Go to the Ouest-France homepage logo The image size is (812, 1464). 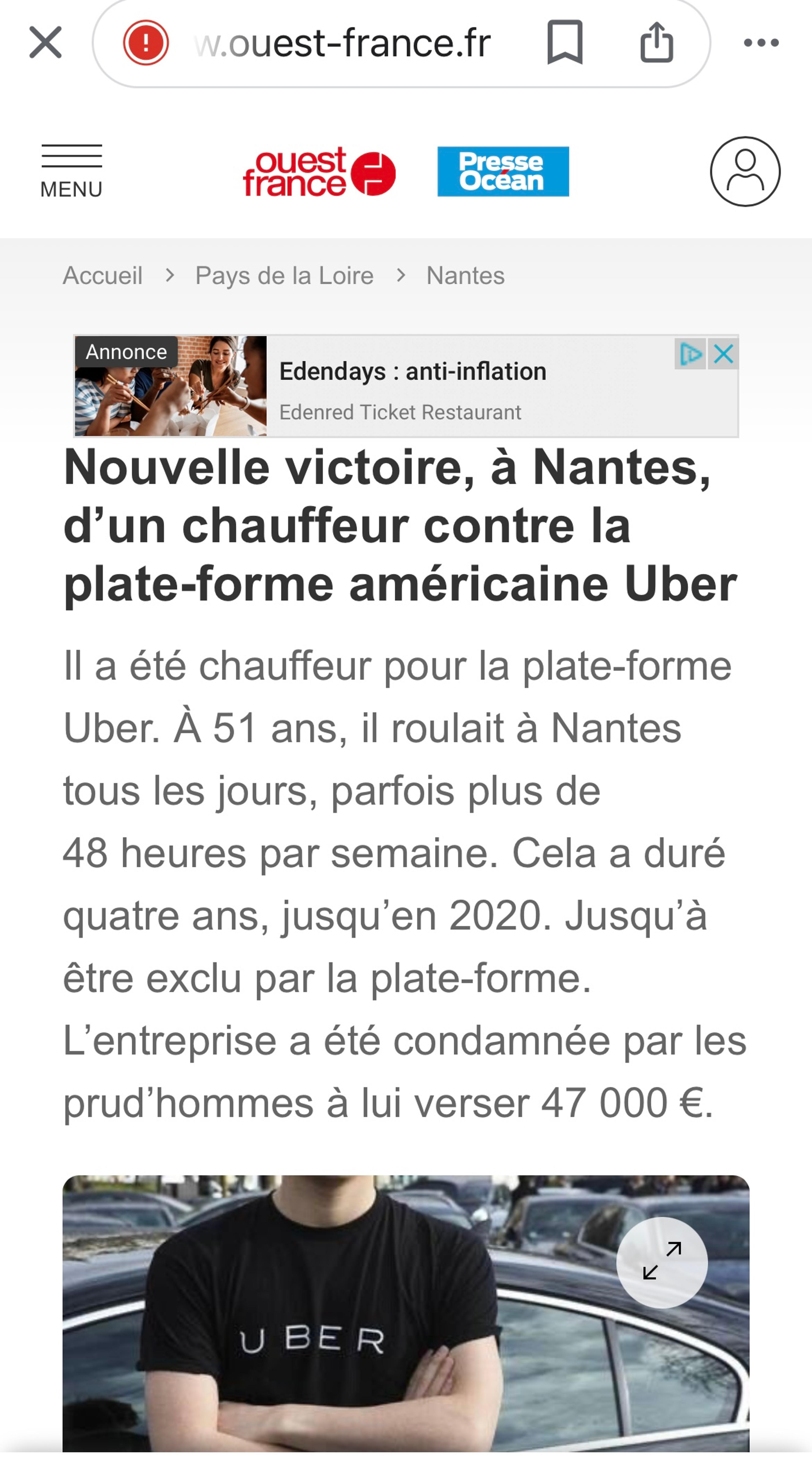coord(319,172)
